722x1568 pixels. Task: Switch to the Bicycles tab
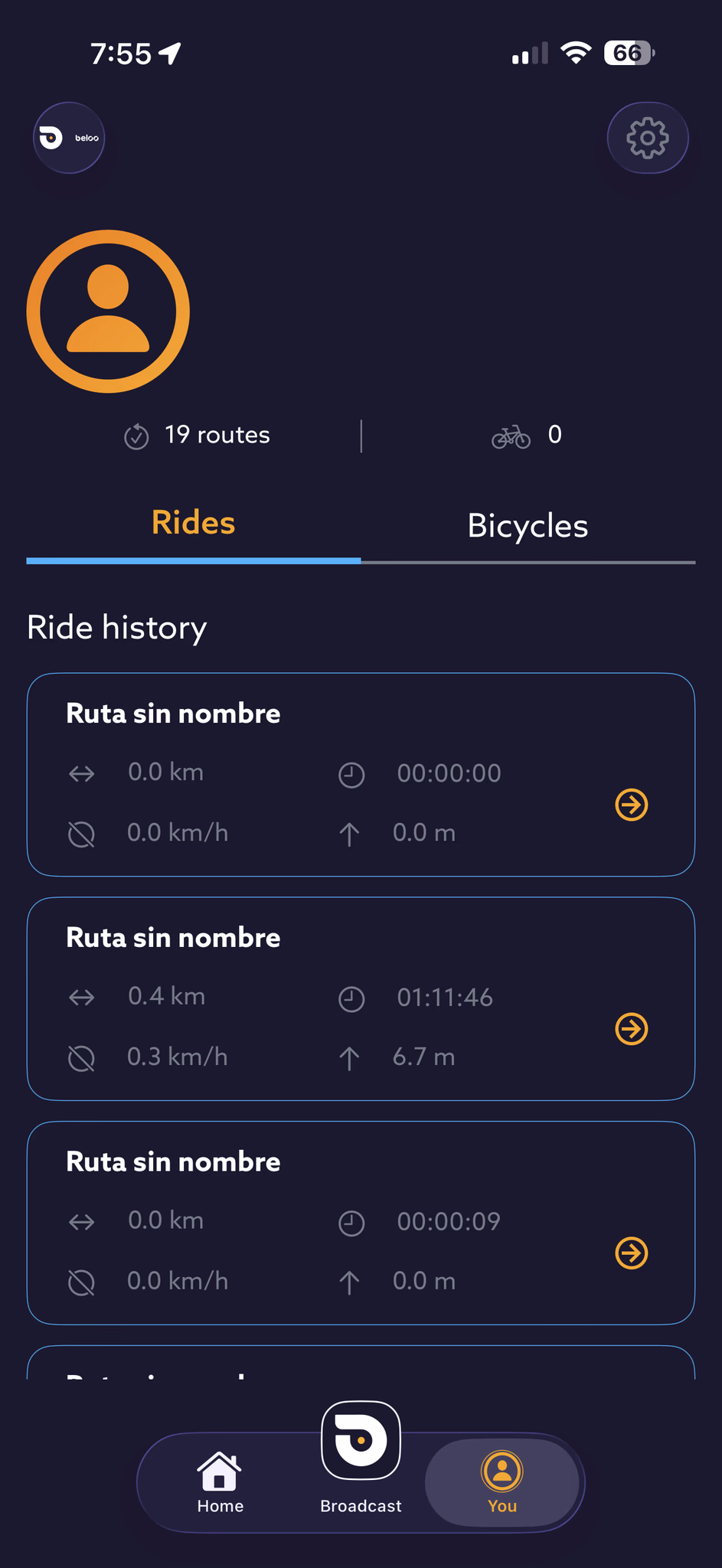[x=527, y=525]
